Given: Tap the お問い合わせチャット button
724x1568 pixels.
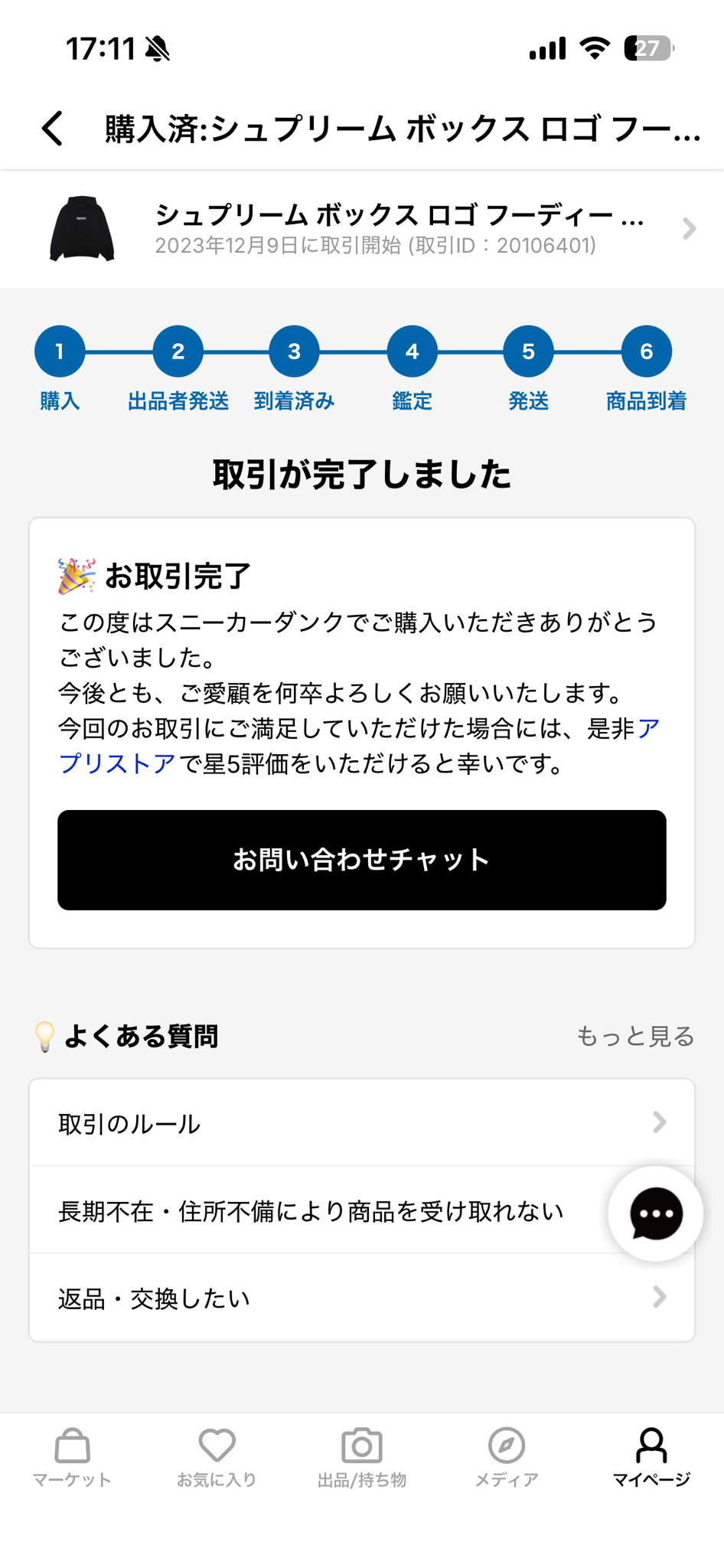Looking at the screenshot, I should tap(362, 860).
